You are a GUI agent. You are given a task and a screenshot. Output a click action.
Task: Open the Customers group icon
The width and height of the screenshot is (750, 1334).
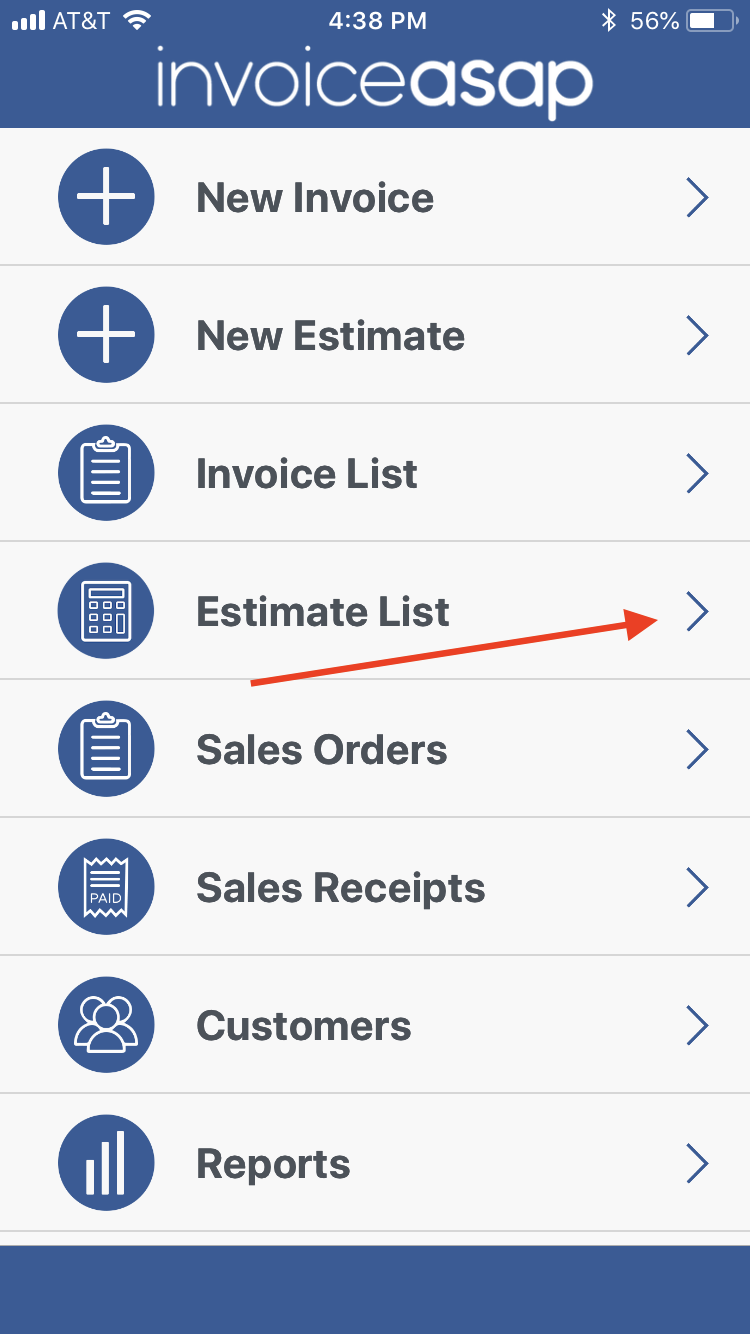pyautogui.click(x=106, y=1024)
